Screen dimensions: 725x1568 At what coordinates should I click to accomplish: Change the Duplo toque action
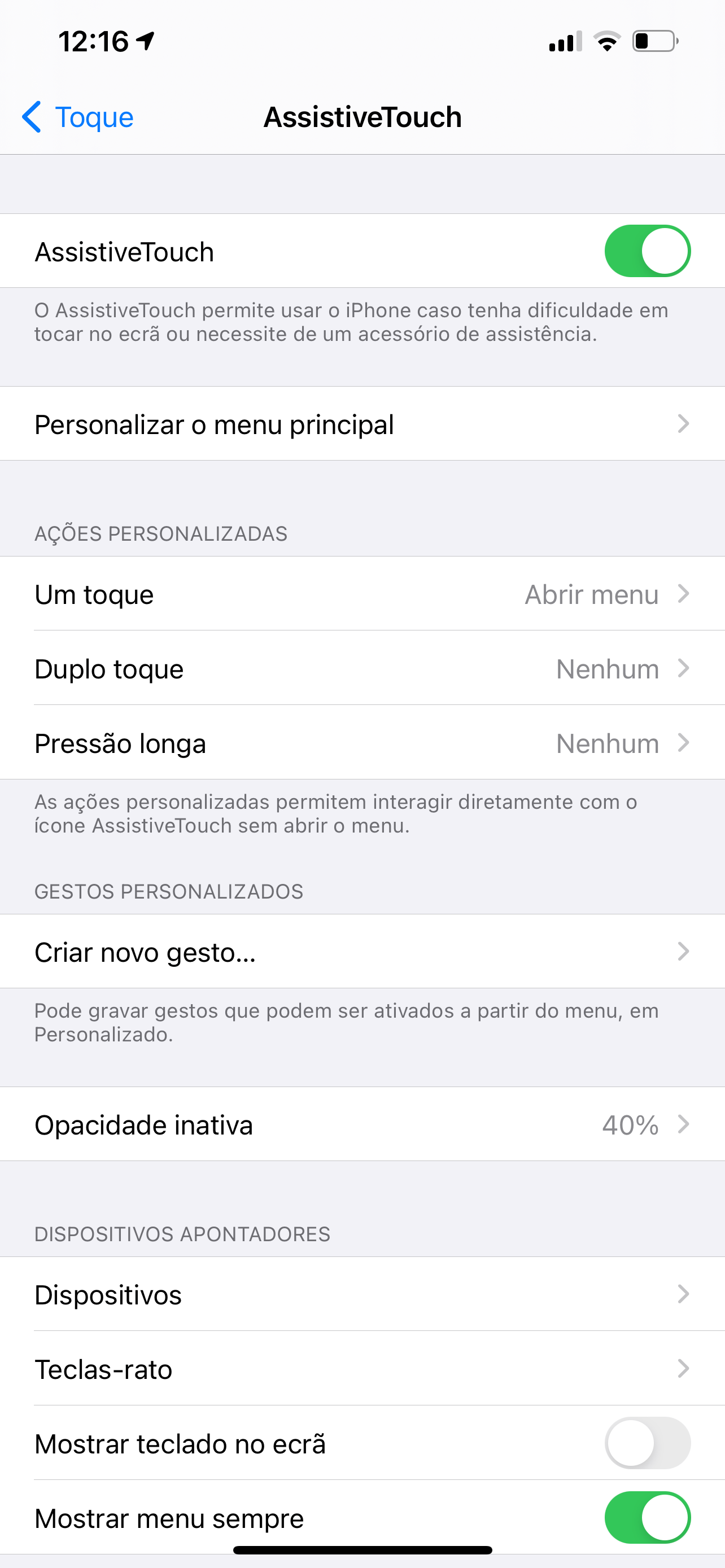coord(362,668)
